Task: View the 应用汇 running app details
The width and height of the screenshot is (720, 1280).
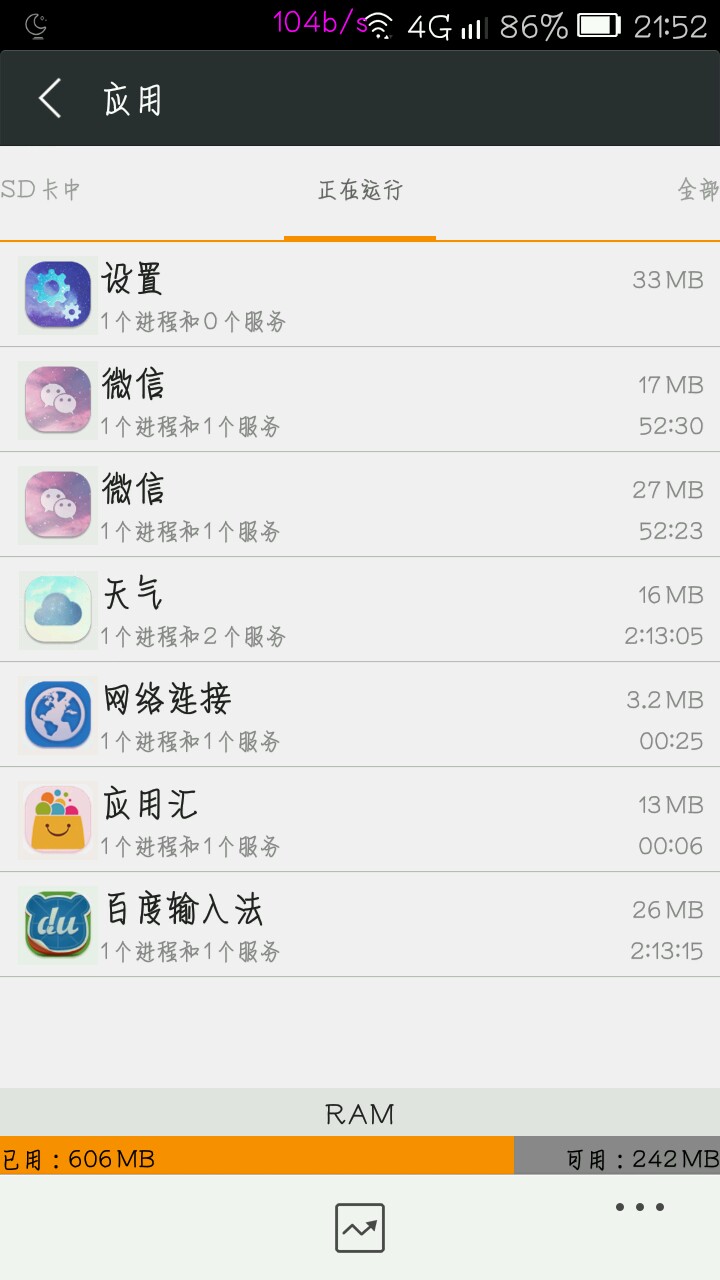Action: pyautogui.click(x=360, y=820)
